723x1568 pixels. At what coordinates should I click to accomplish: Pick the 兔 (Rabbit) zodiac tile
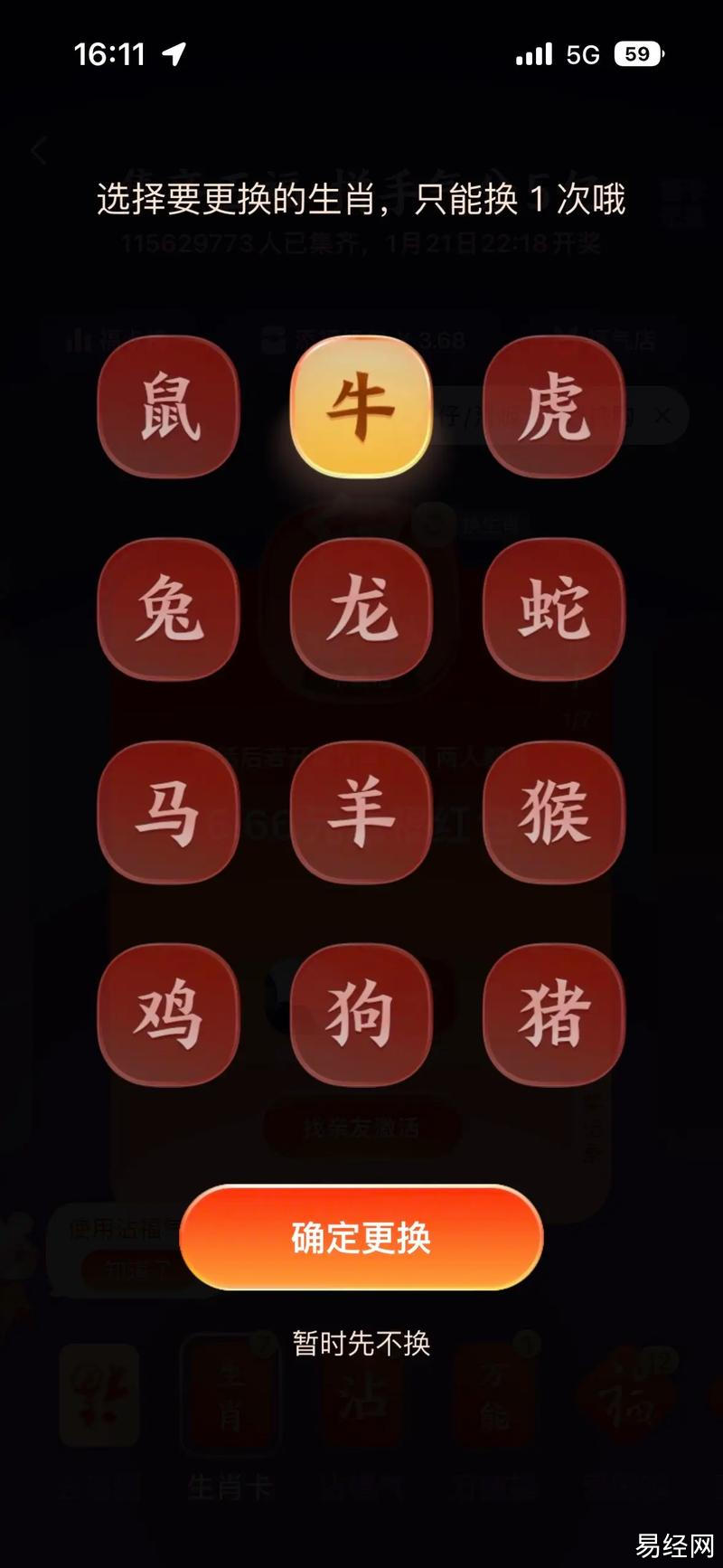point(169,609)
